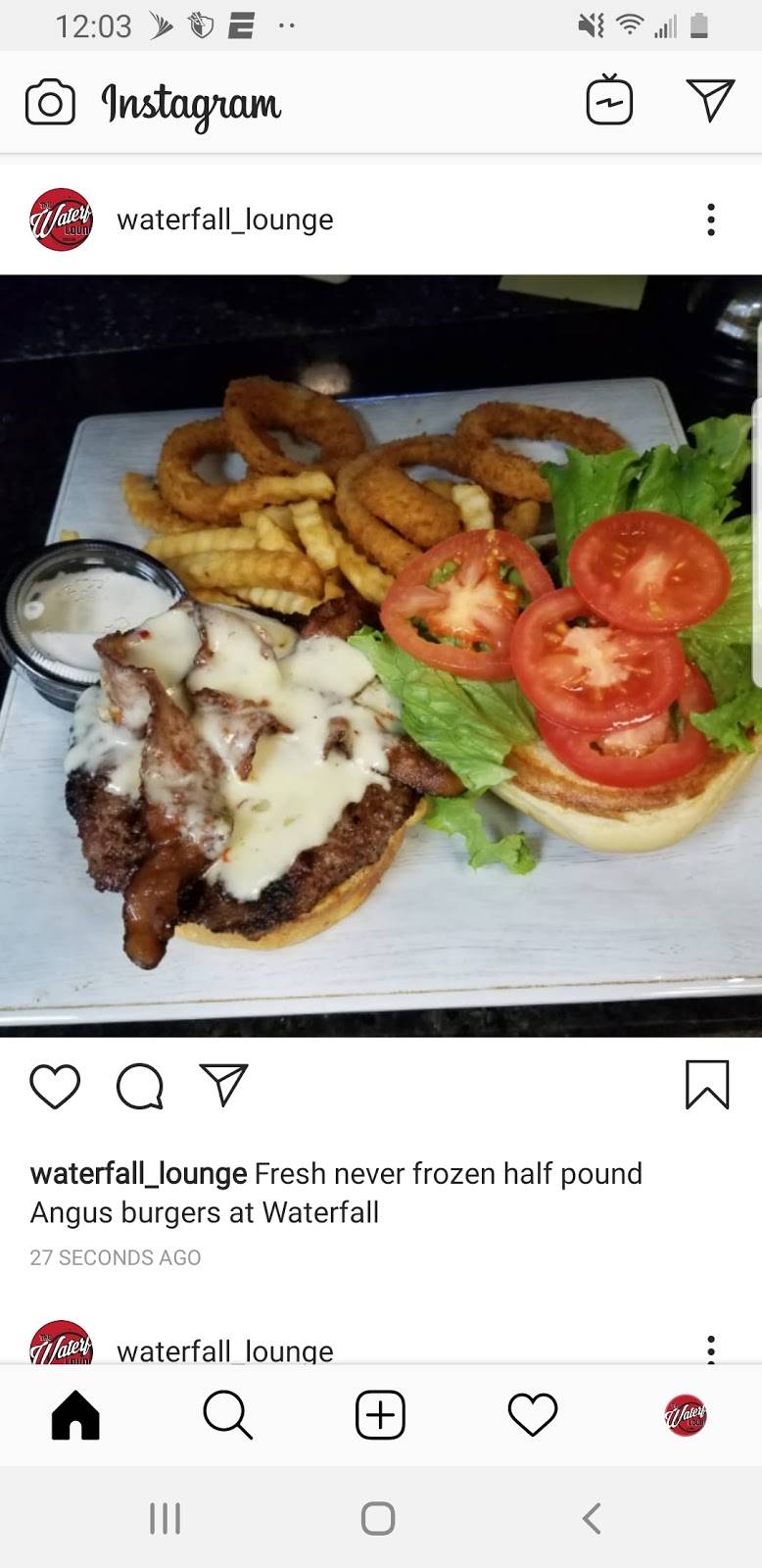Switch to the Search tab
This screenshot has height=1568, width=762.
coord(228,1415)
